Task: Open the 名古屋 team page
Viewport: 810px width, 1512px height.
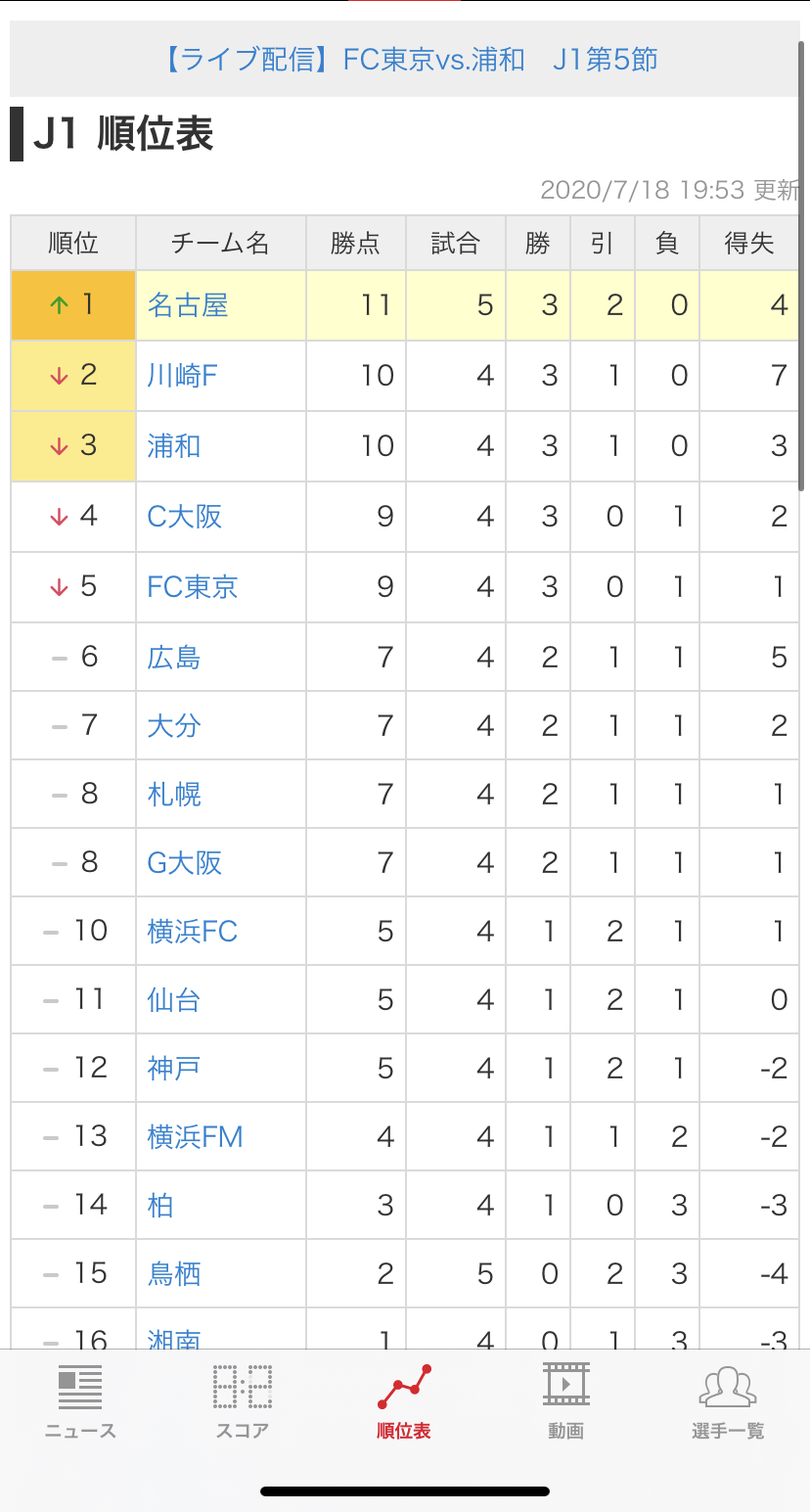Action: coord(188,305)
